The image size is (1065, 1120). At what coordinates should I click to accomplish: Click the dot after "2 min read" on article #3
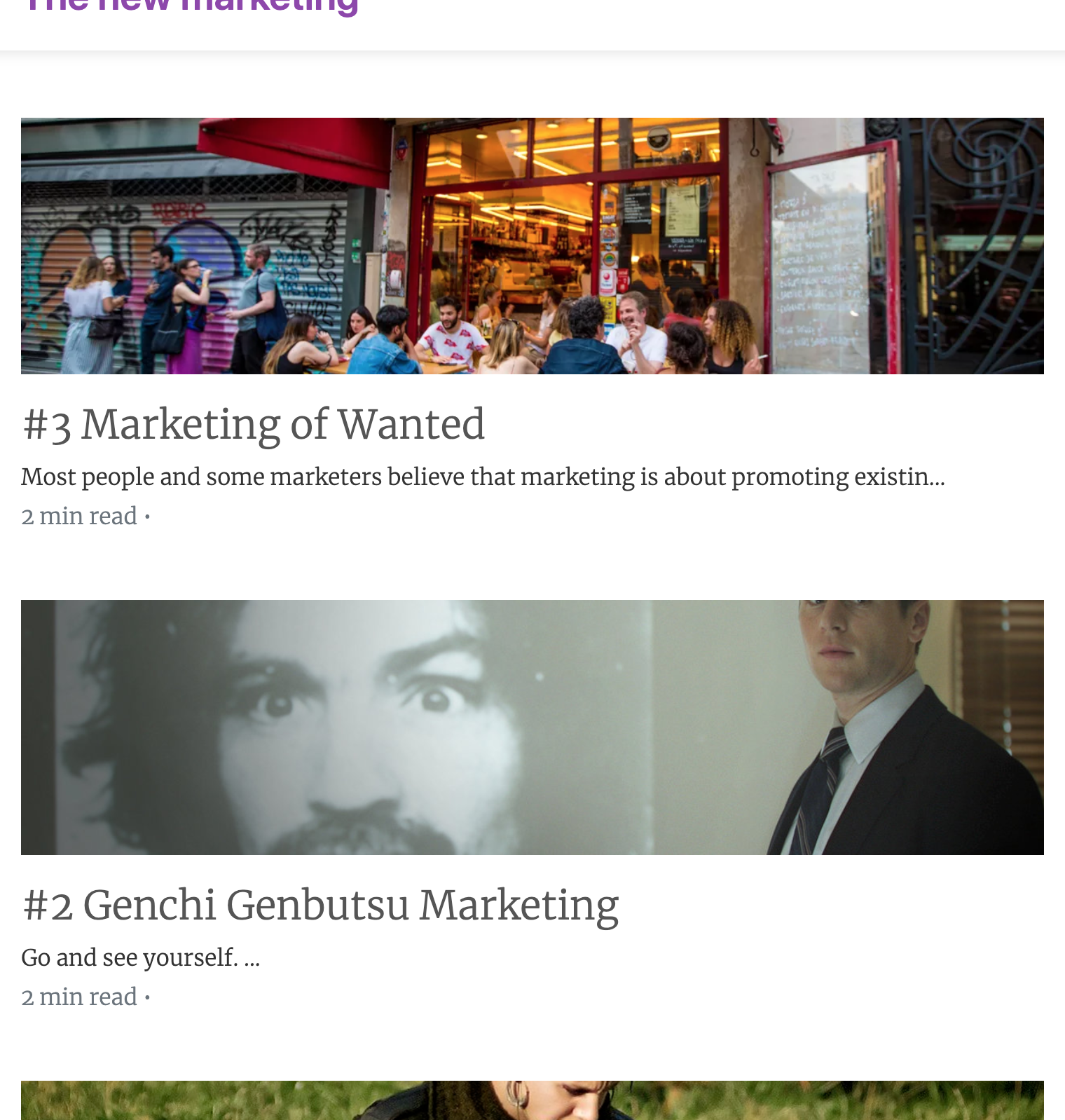point(147,517)
